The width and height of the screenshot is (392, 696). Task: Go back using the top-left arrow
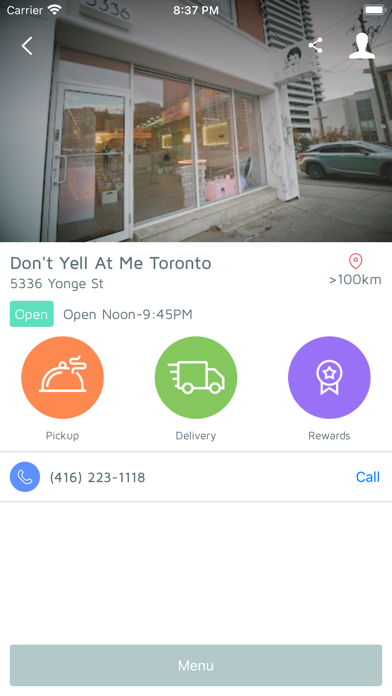(27, 46)
